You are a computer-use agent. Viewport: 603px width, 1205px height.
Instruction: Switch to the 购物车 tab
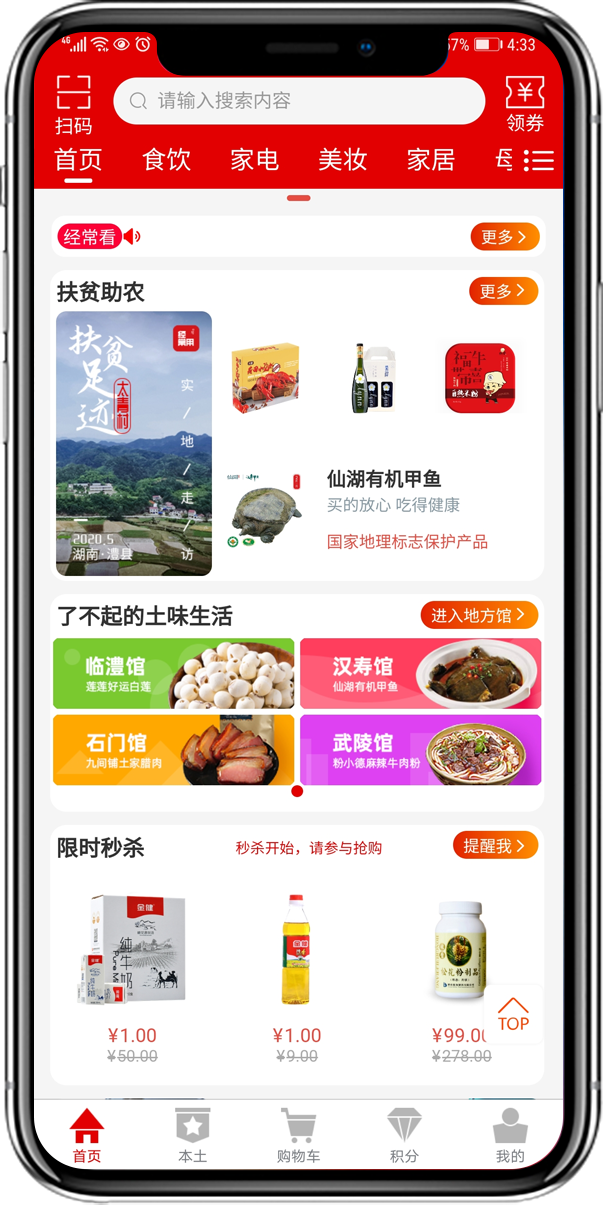[298, 1134]
